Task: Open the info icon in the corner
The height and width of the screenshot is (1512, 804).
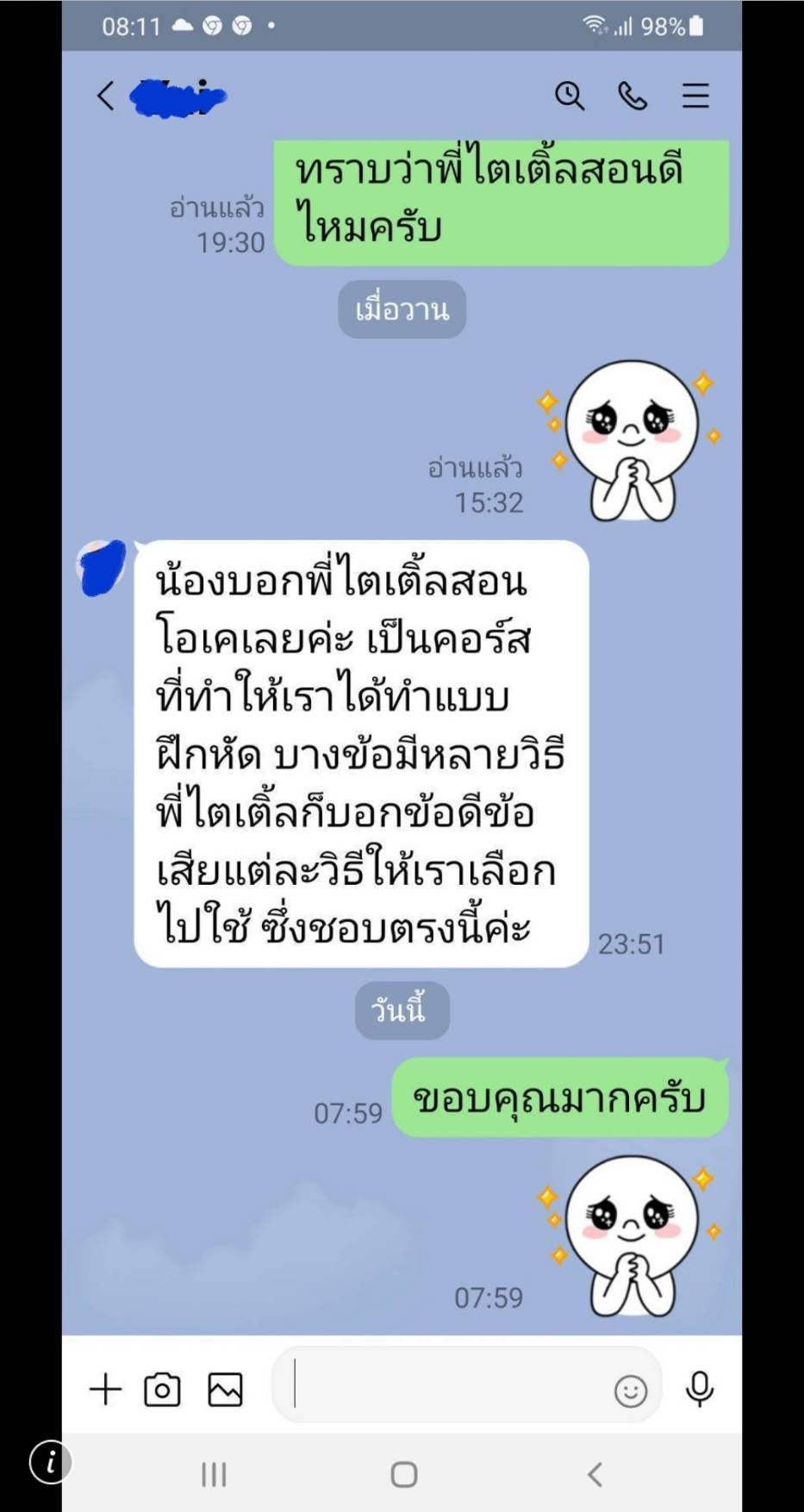Action: (51, 1461)
